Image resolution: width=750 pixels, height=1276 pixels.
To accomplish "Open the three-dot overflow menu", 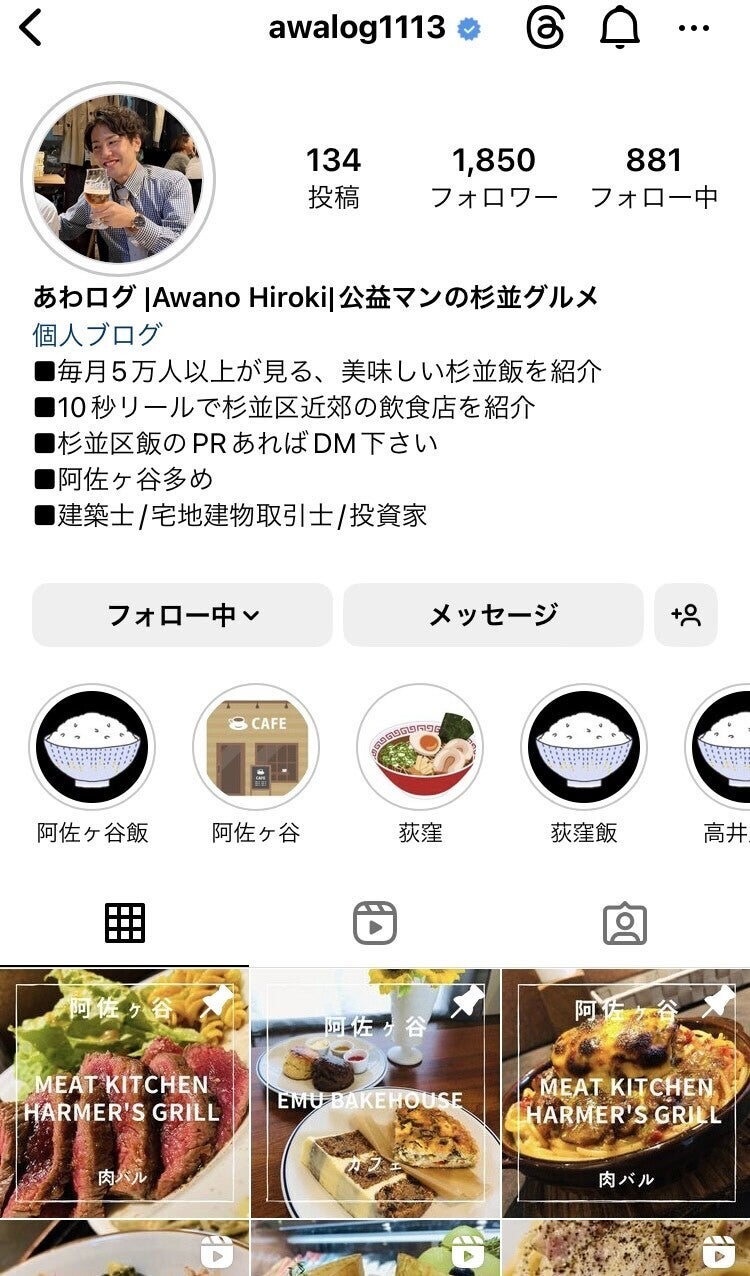I will (693, 29).
